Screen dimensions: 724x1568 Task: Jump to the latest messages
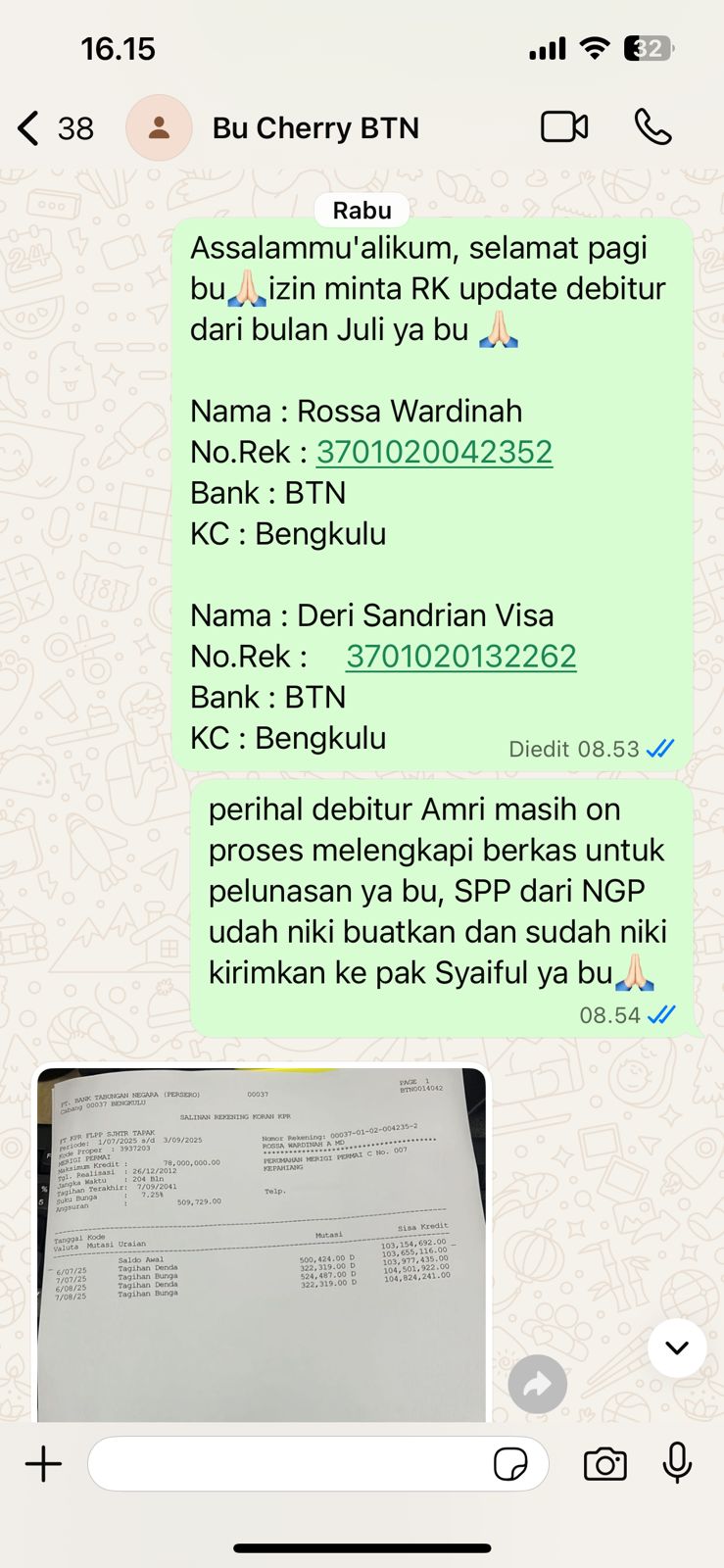click(677, 1347)
